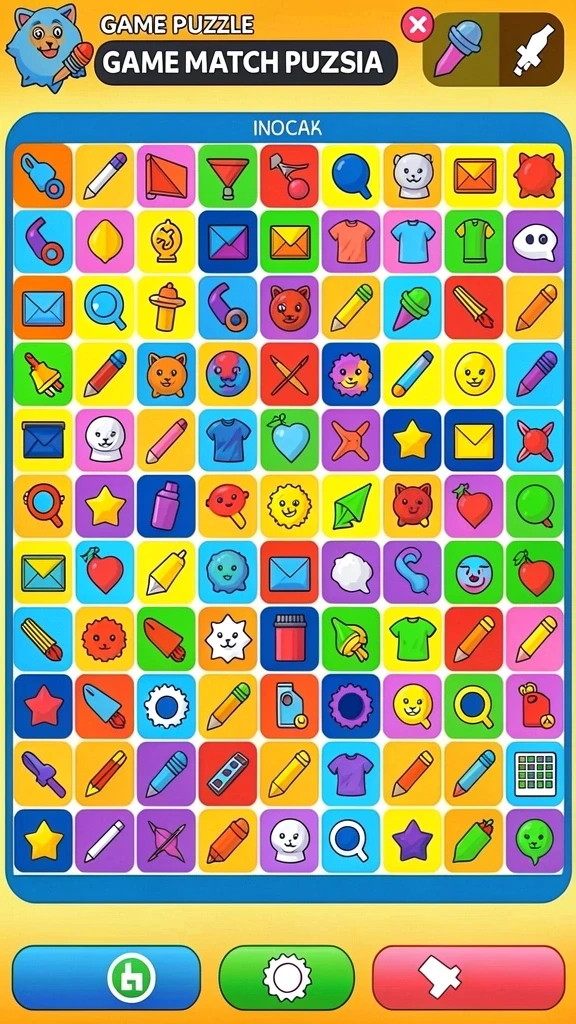Close using the red X button
The image size is (576, 1024).
[x=417, y=25]
